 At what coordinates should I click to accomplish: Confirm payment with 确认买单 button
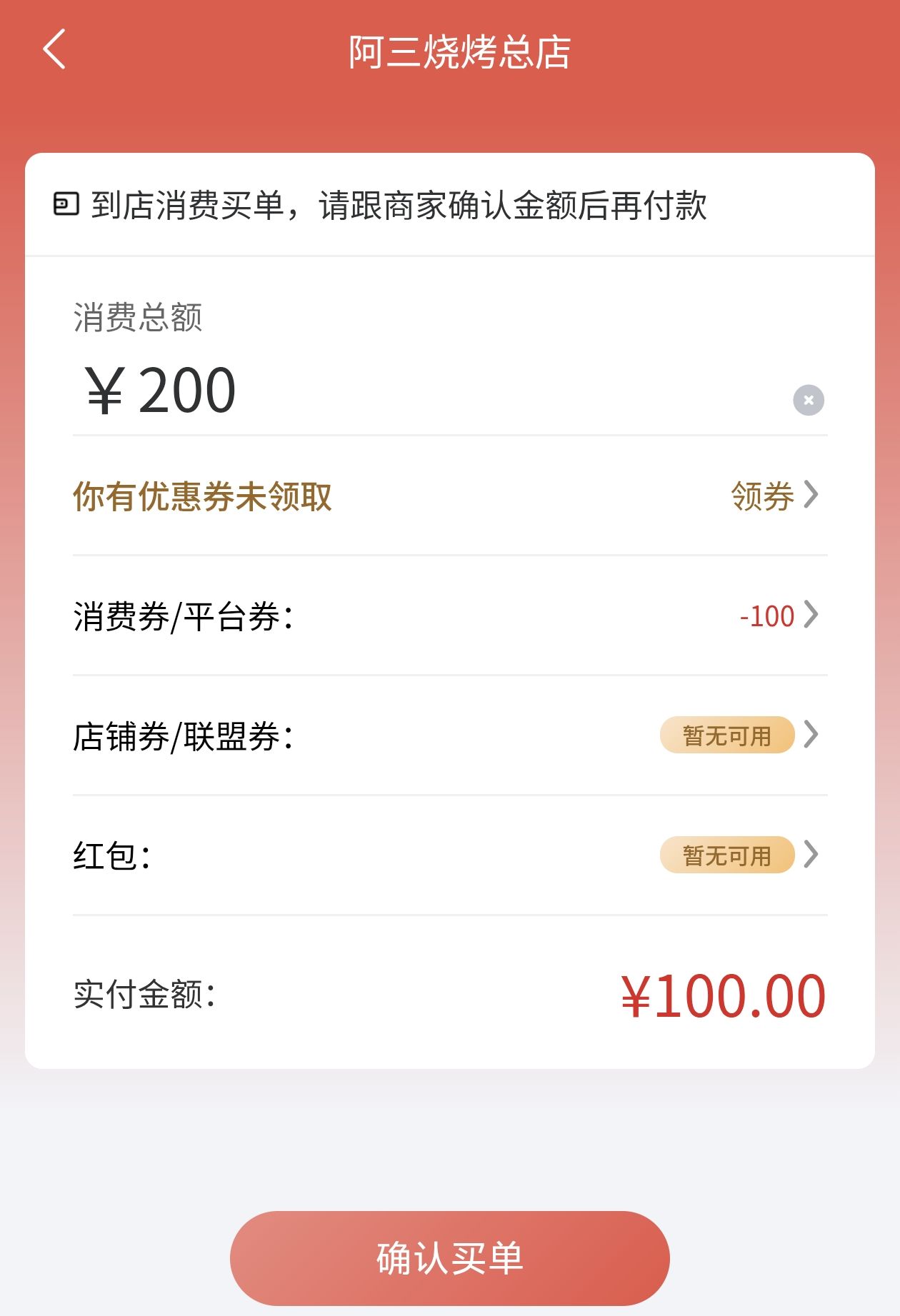point(450,1258)
